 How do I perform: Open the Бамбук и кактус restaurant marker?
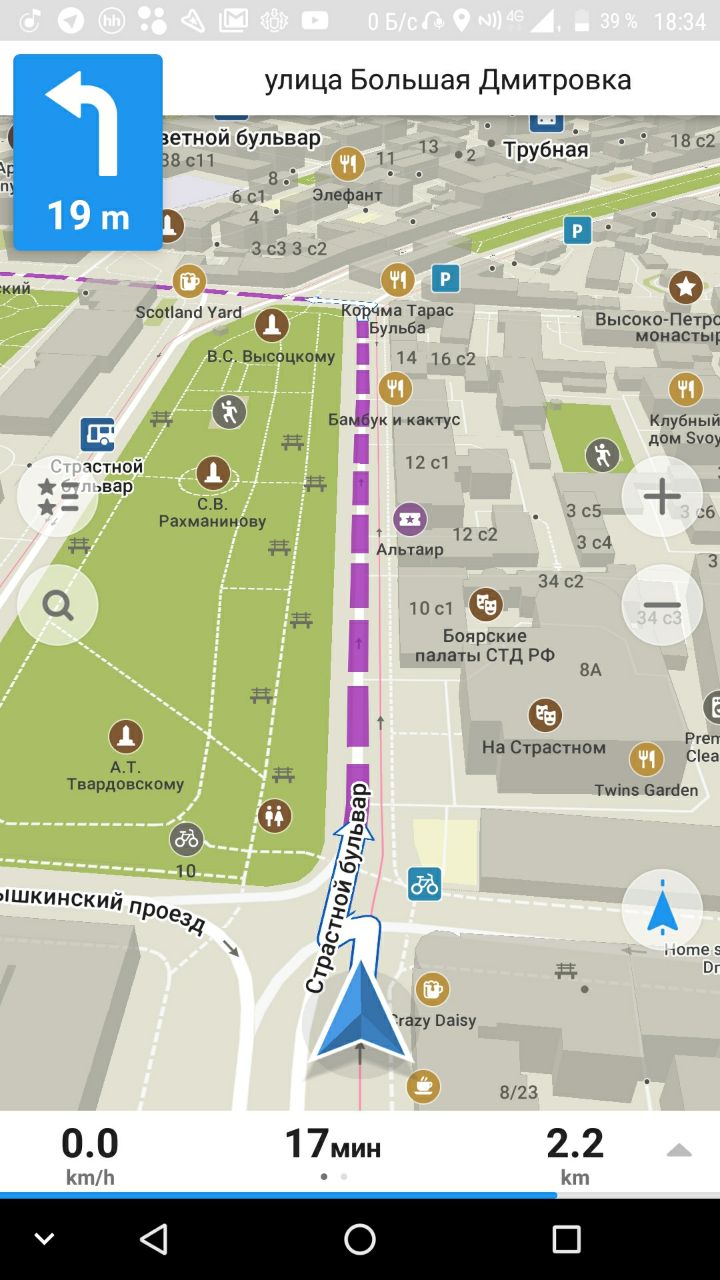396,387
